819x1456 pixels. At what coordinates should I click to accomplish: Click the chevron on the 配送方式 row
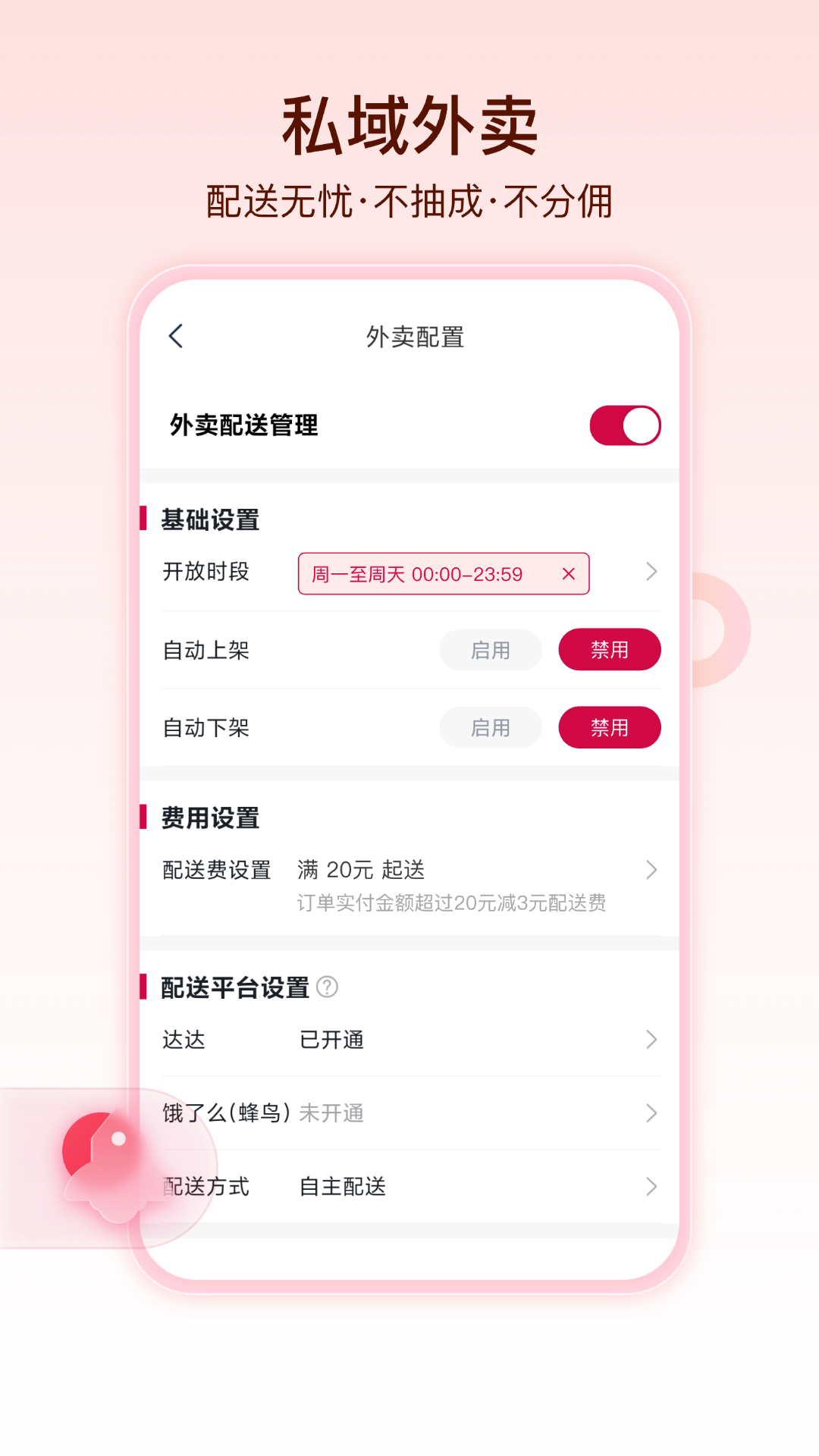tap(651, 1186)
